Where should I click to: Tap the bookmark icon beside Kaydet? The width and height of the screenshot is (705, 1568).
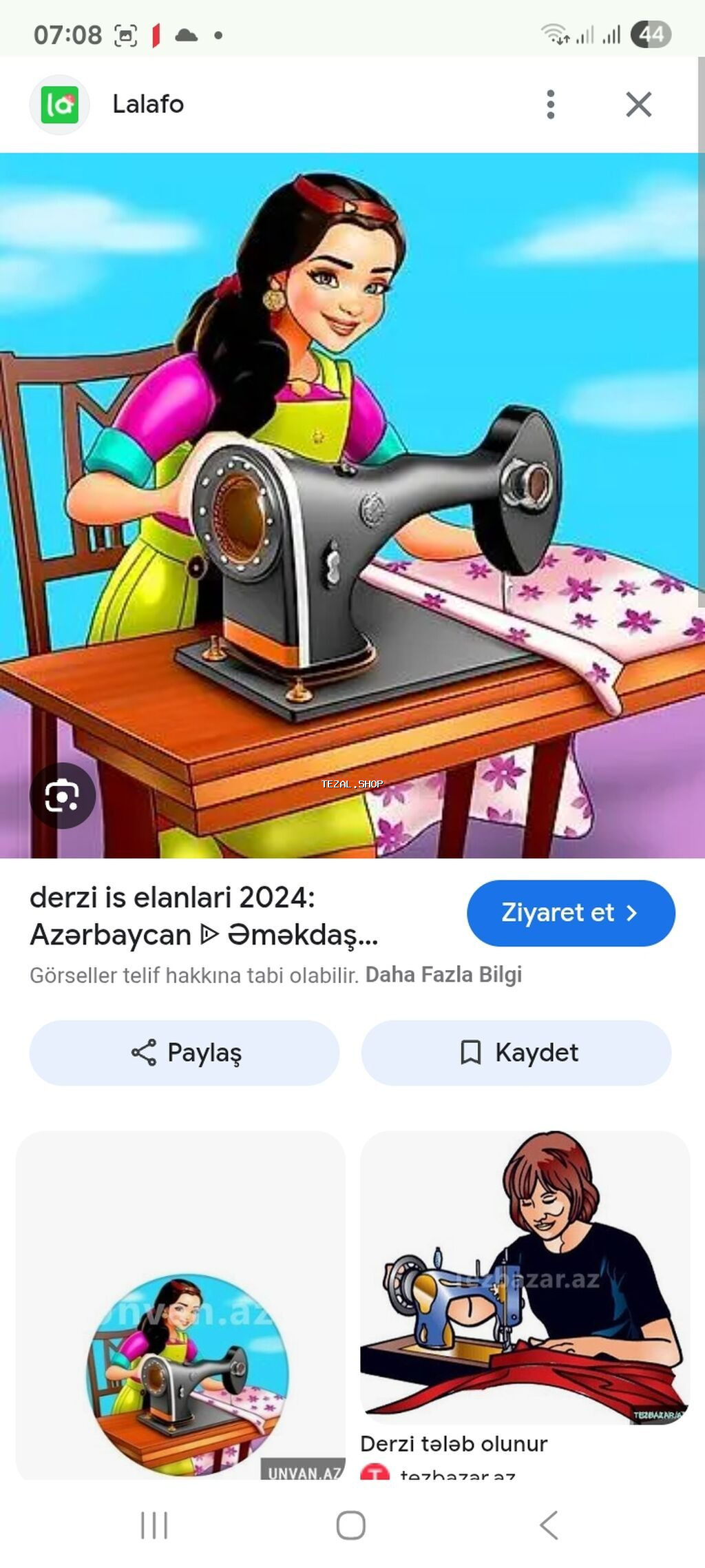click(x=473, y=1052)
